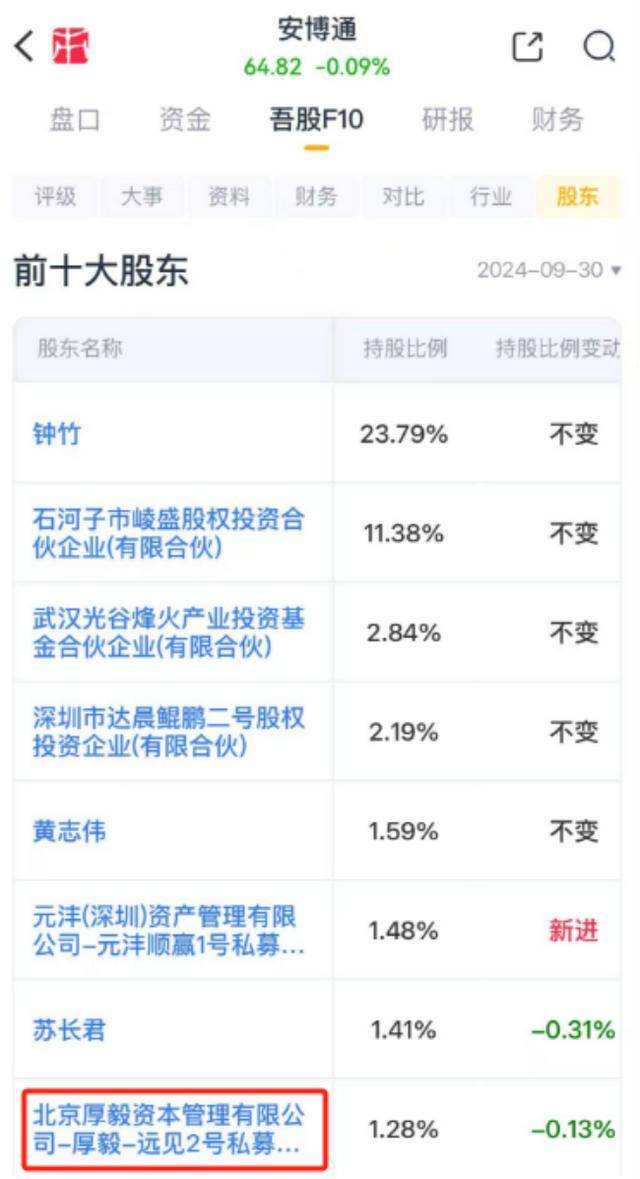Open shareholder 钟竹

click(x=56, y=434)
